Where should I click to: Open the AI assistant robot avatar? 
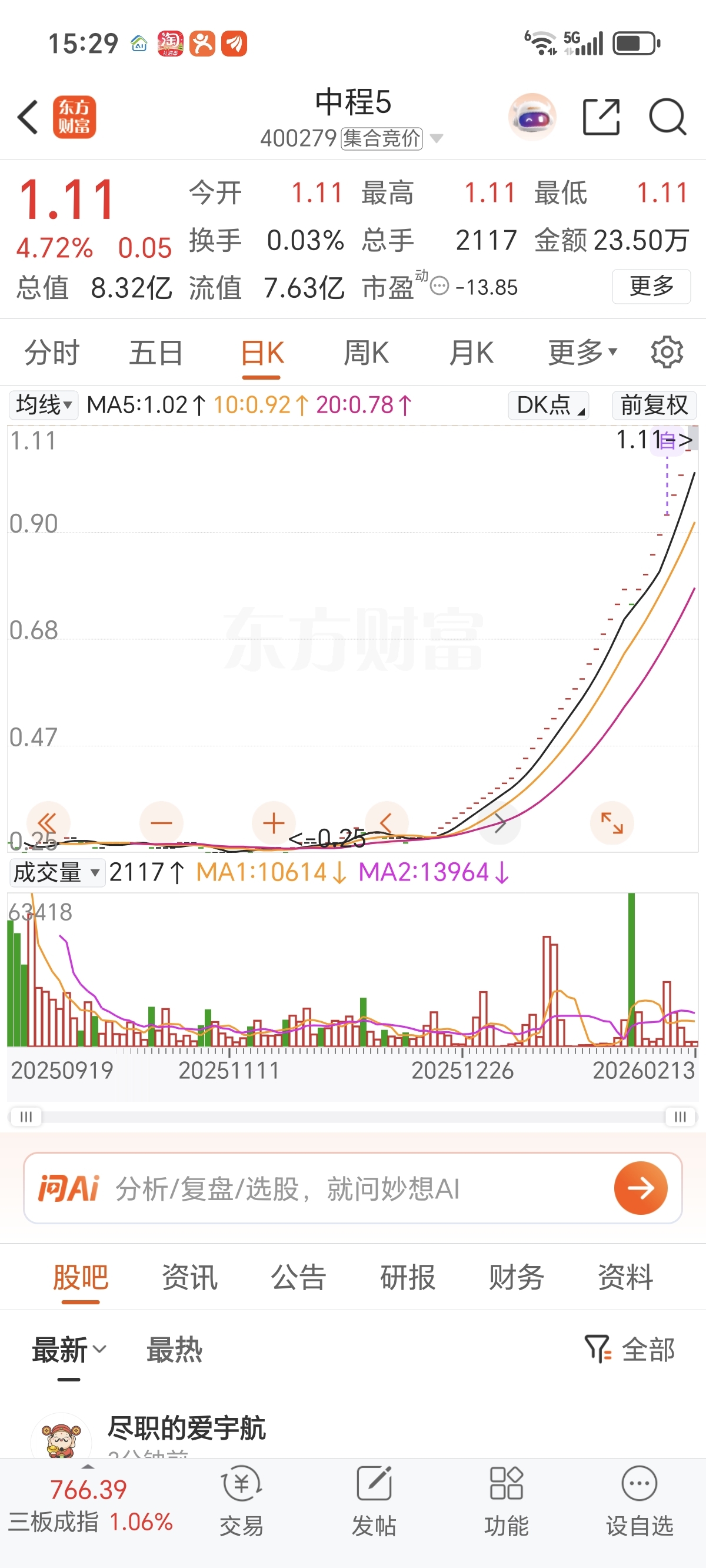[x=532, y=117]
